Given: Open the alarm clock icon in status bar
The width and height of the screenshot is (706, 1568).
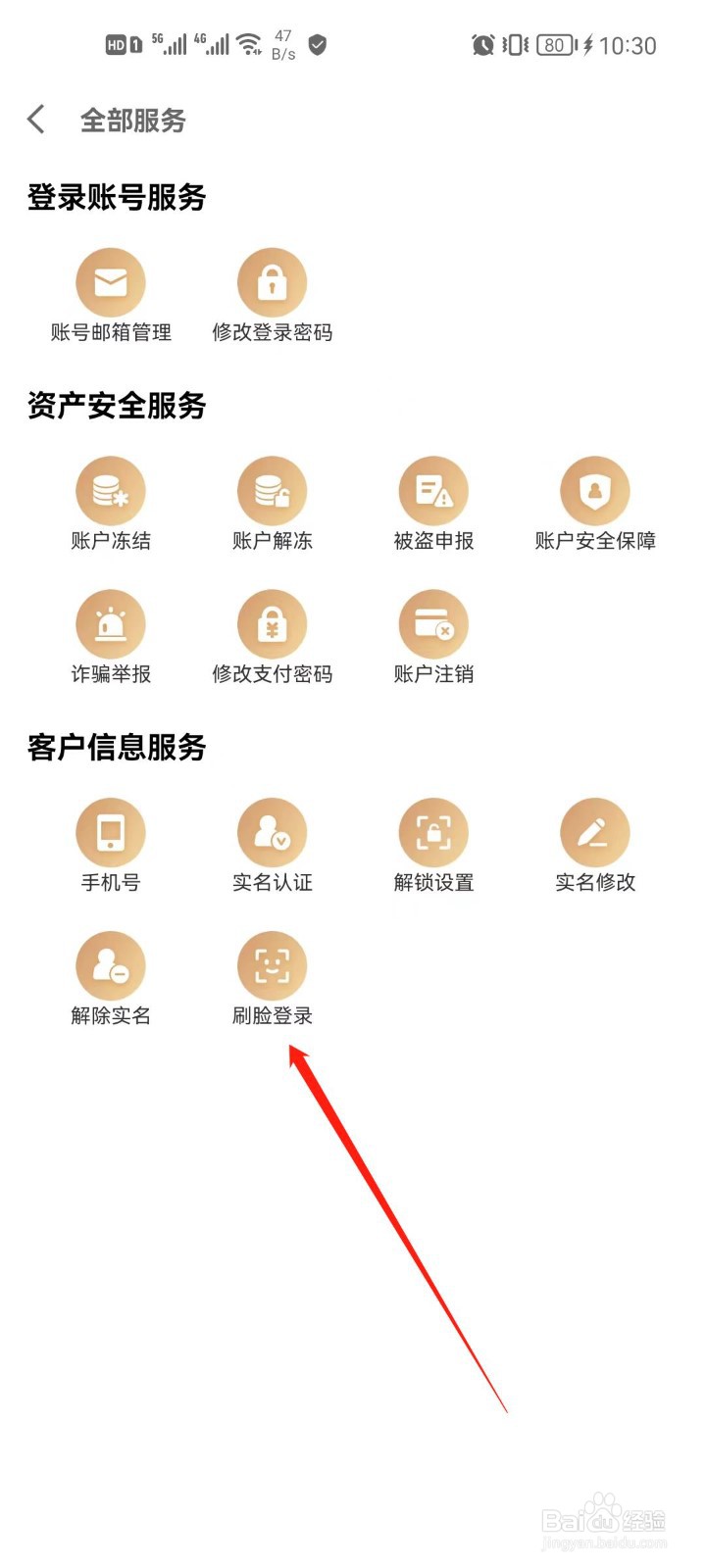Looking at the screenshot, I should [x=482, y=44].
